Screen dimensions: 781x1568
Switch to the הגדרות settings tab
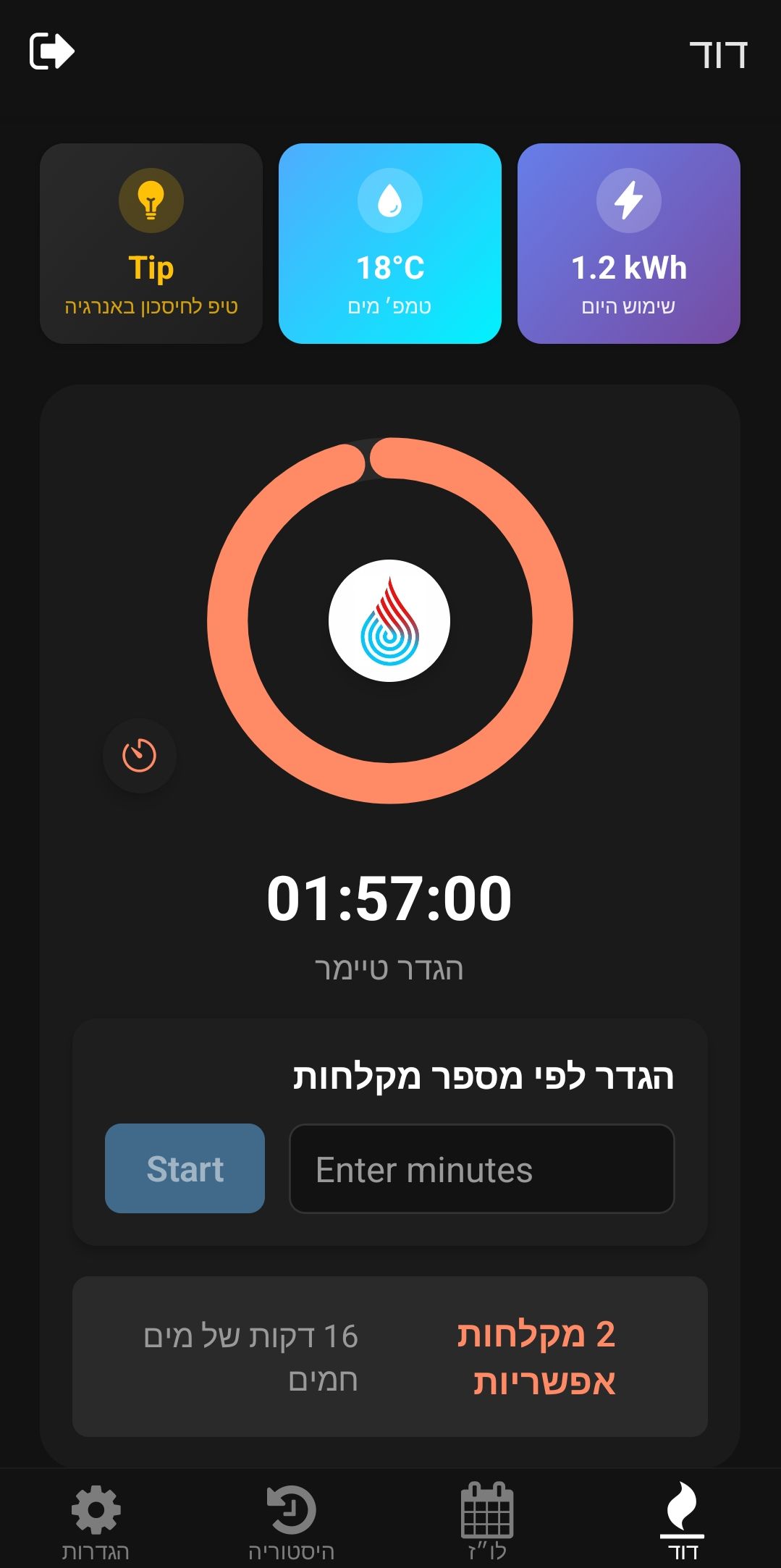pos(96,1520)
